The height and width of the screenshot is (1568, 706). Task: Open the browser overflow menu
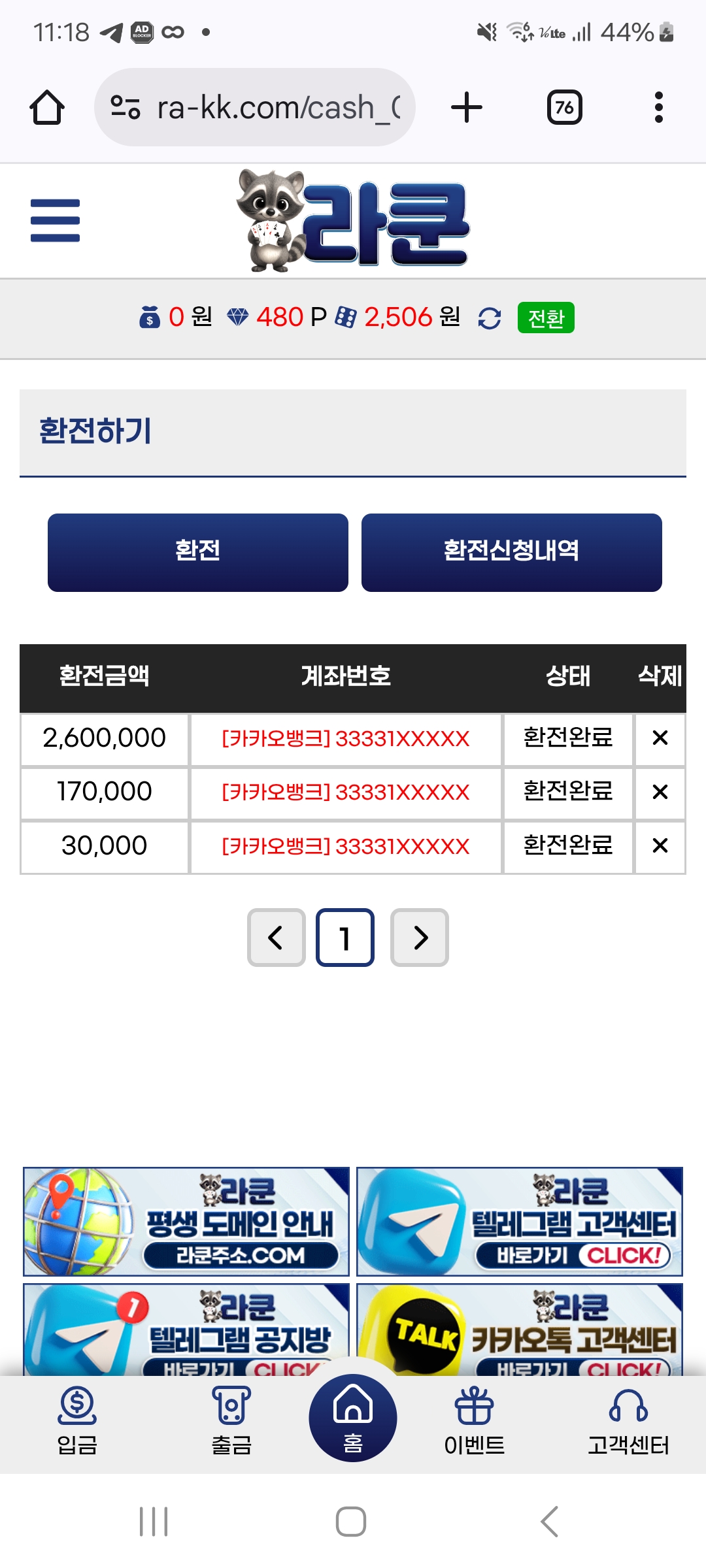(x=658, y=108)
